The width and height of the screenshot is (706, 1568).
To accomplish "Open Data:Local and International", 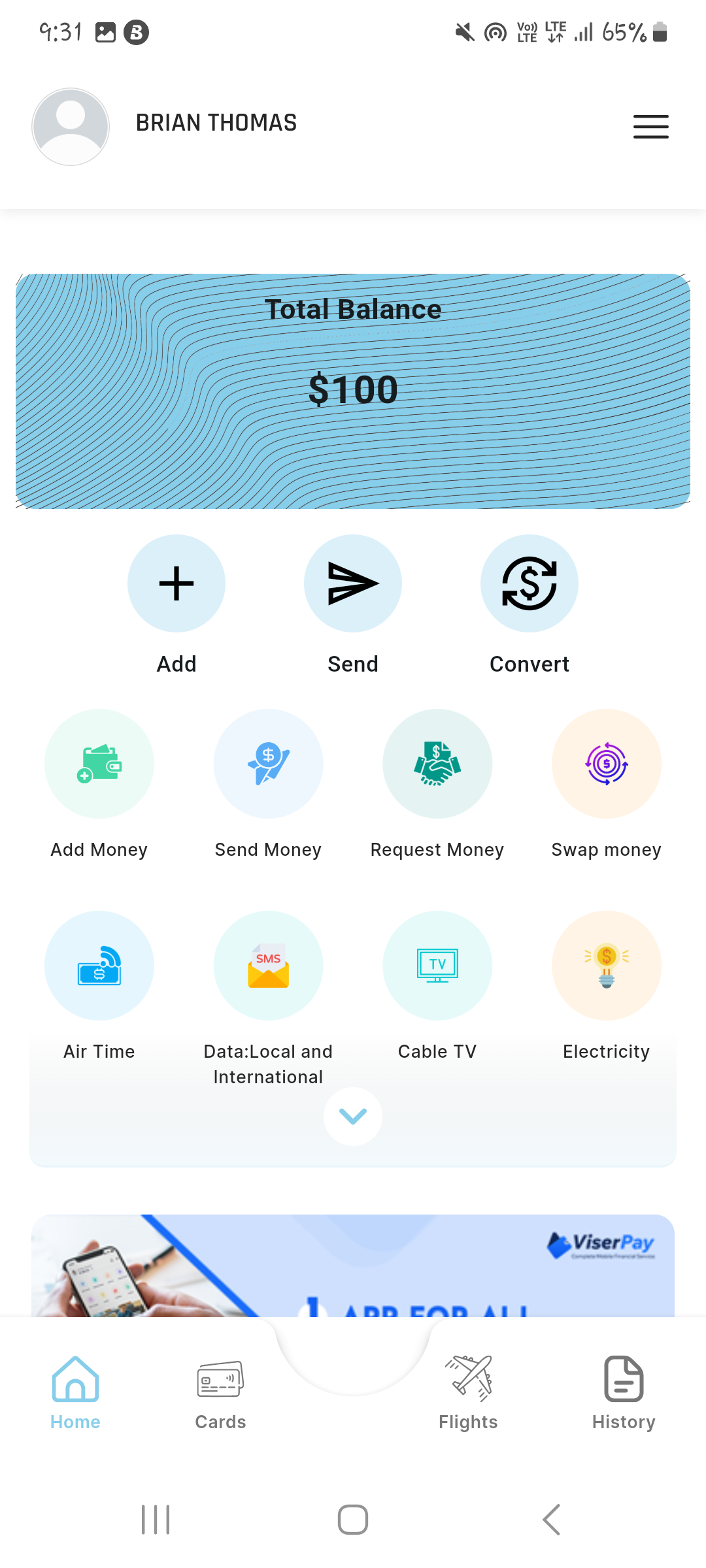I will click(x=268, y=966).
